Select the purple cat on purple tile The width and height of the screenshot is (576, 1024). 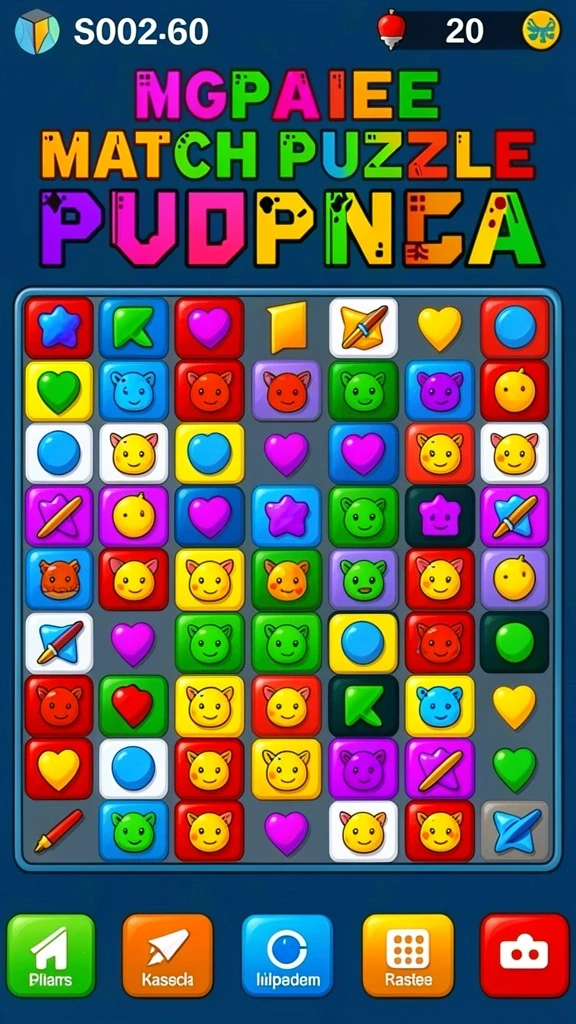(x=363, y=769)
